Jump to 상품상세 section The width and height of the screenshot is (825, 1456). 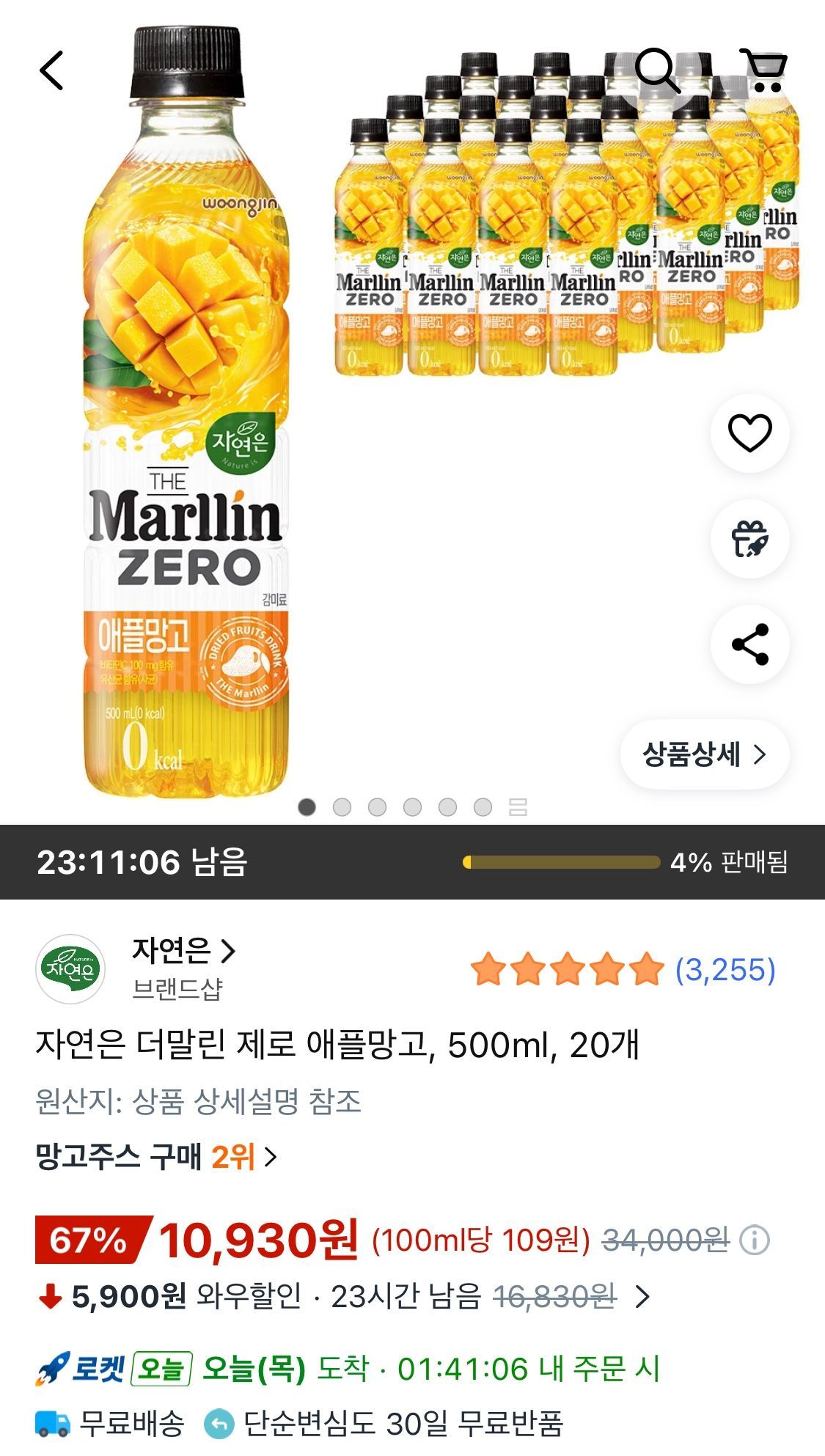pos(704,754)
